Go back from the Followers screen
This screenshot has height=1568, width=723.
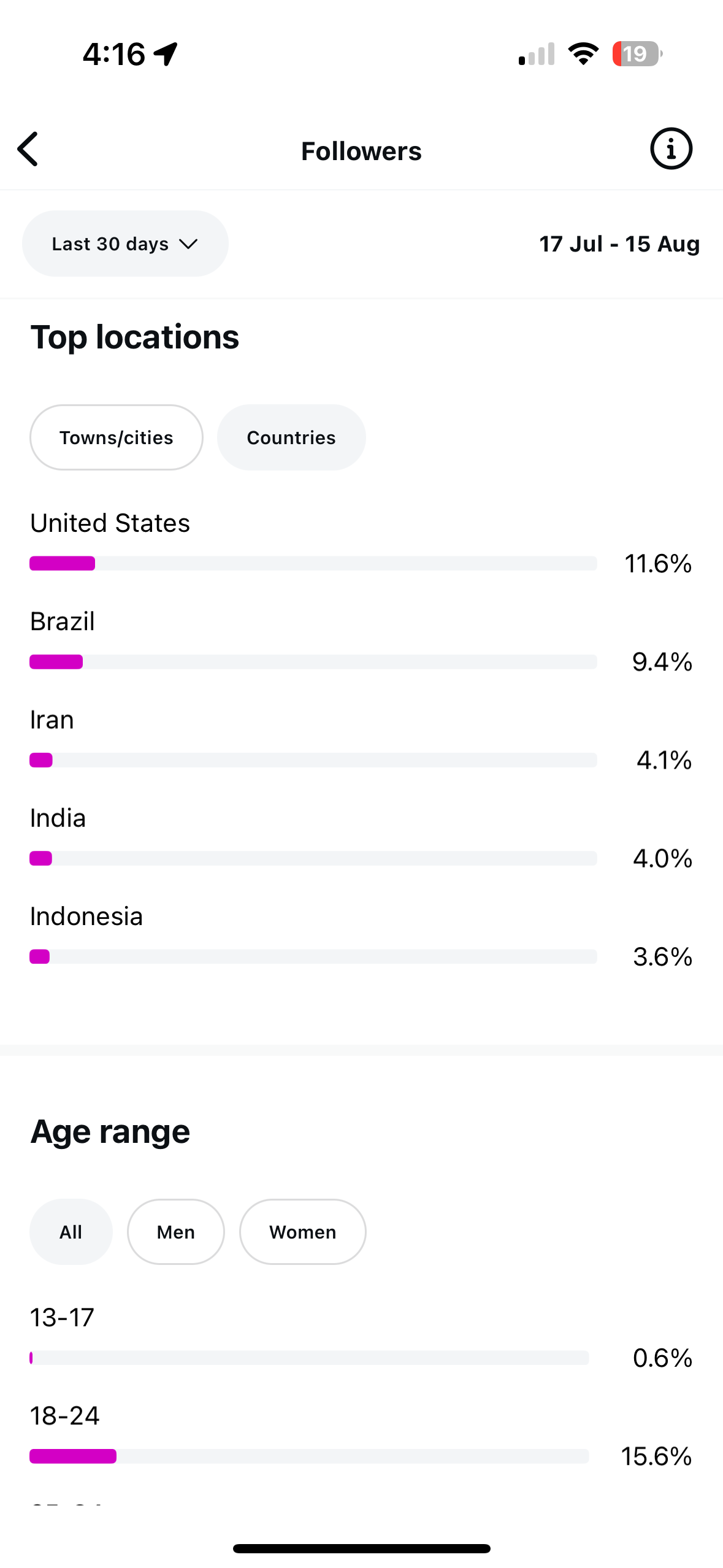coord(28,149)
